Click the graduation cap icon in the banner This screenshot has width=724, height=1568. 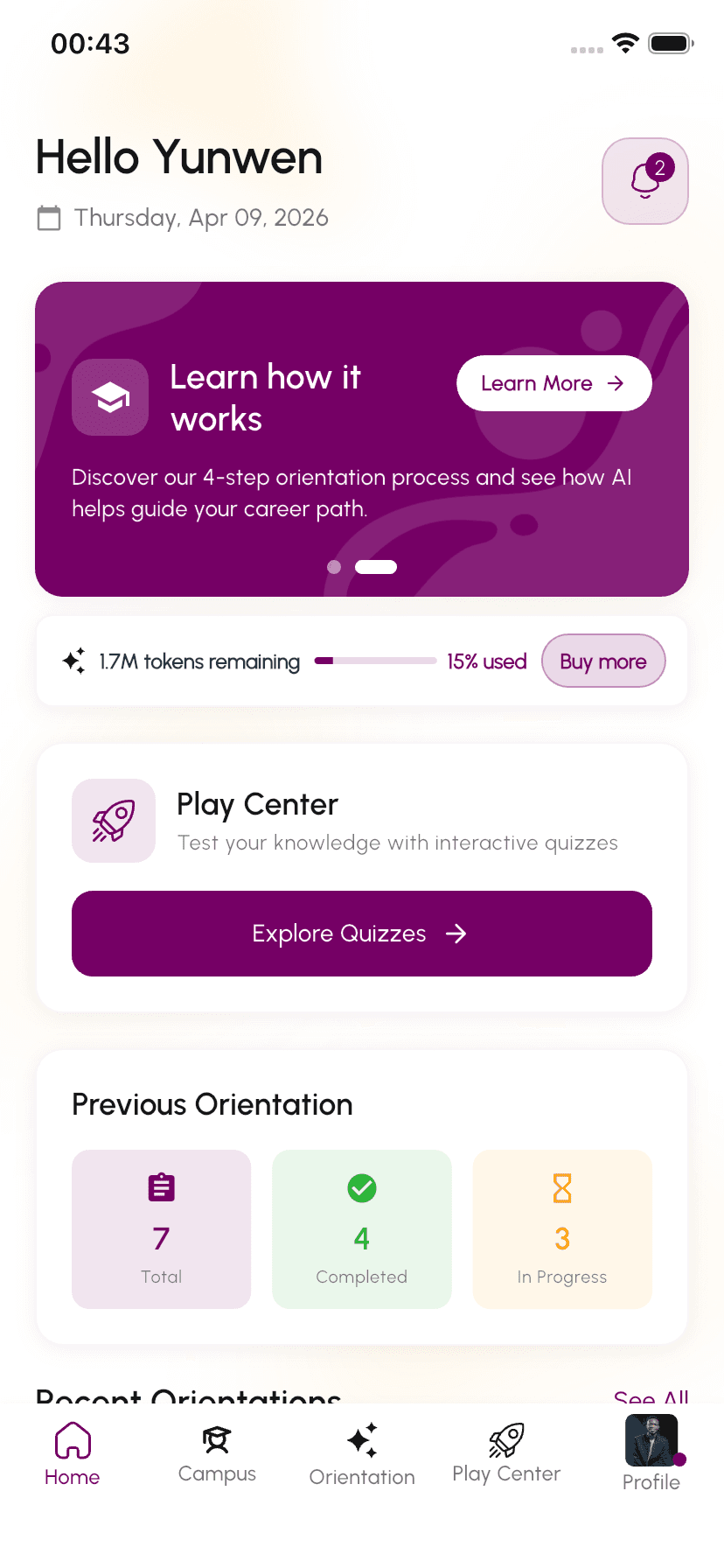[110, 396]
